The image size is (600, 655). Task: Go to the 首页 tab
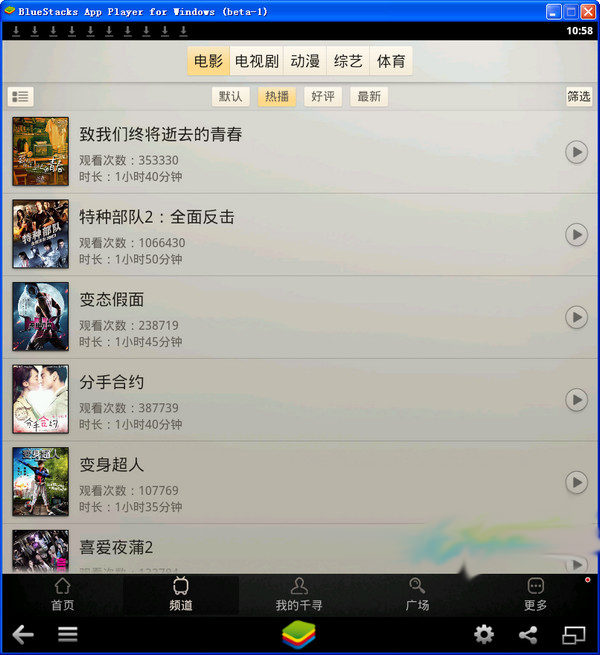click(x=62, y=595)
